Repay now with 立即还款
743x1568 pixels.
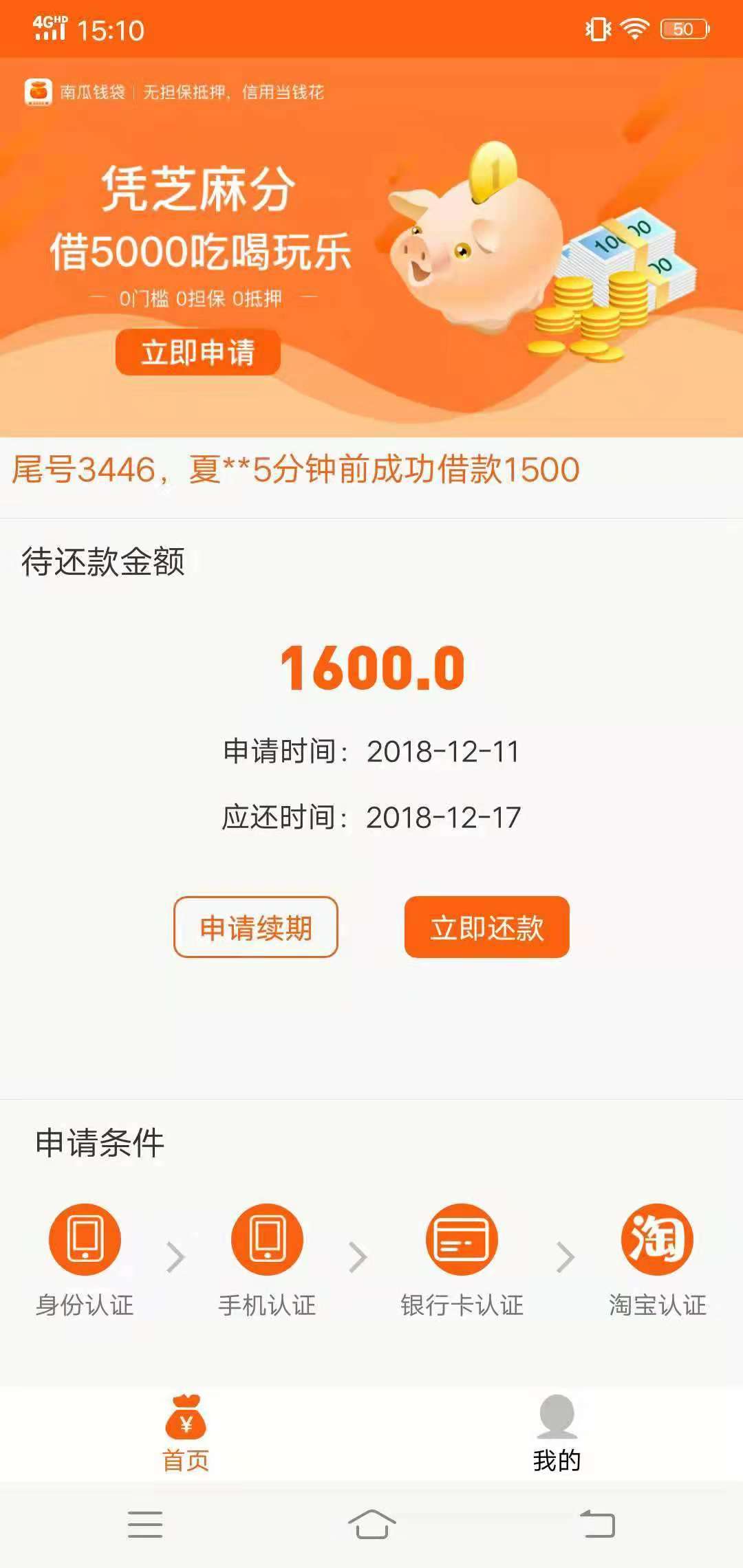tap(487, 927)
